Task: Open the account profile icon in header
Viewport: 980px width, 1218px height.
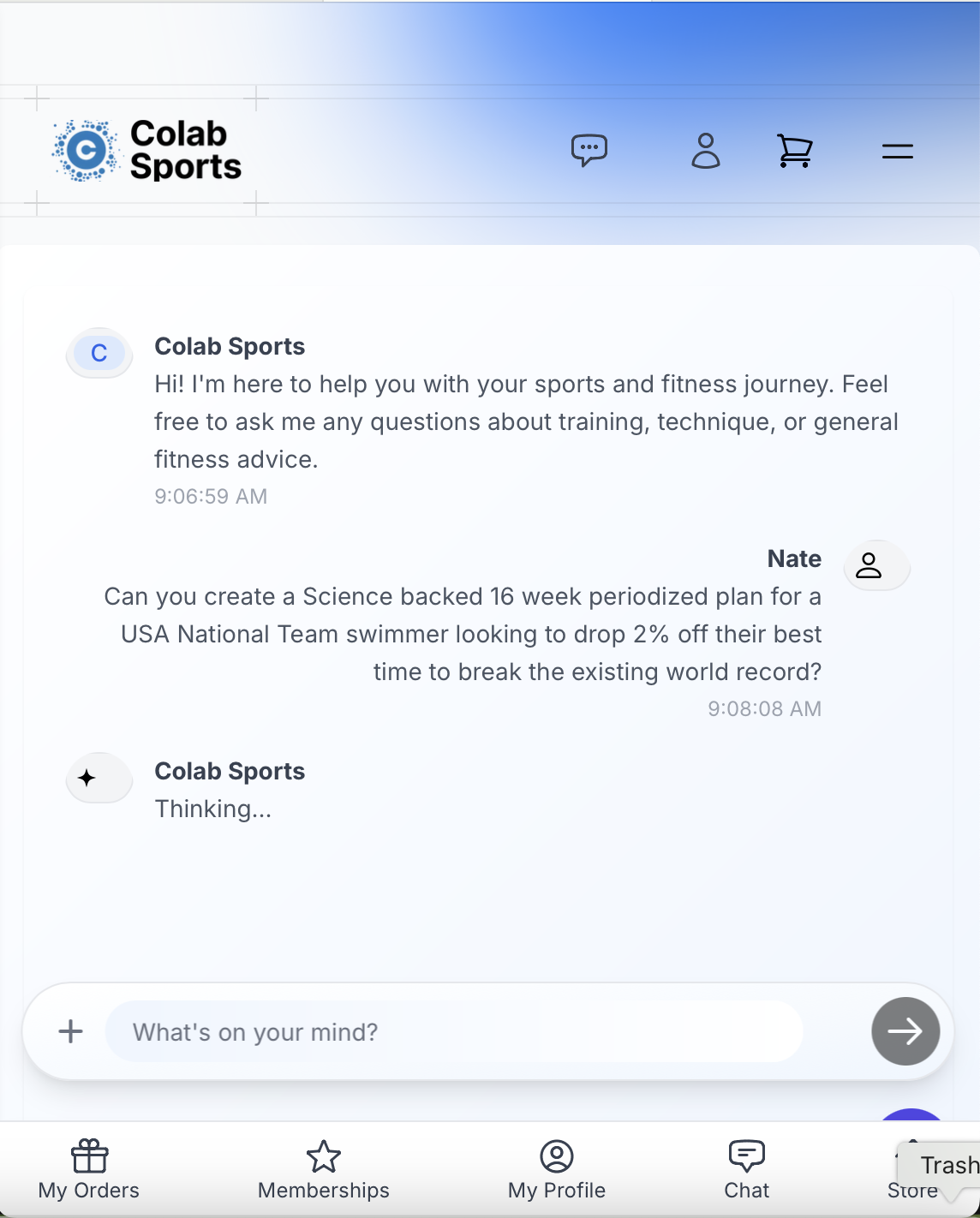Action: [706, 151]
